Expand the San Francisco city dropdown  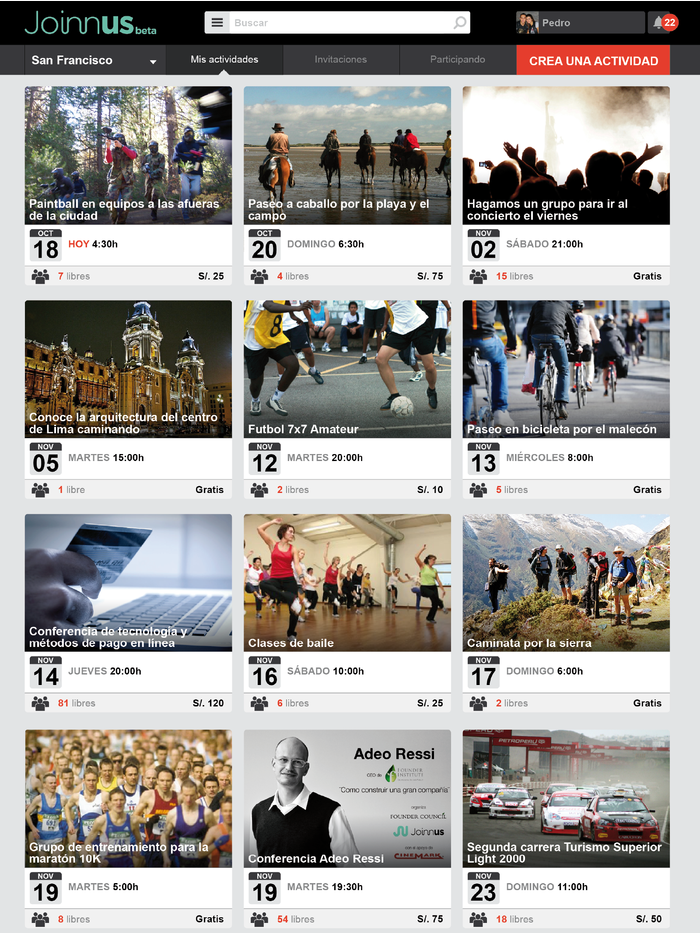tap(95, 60)
